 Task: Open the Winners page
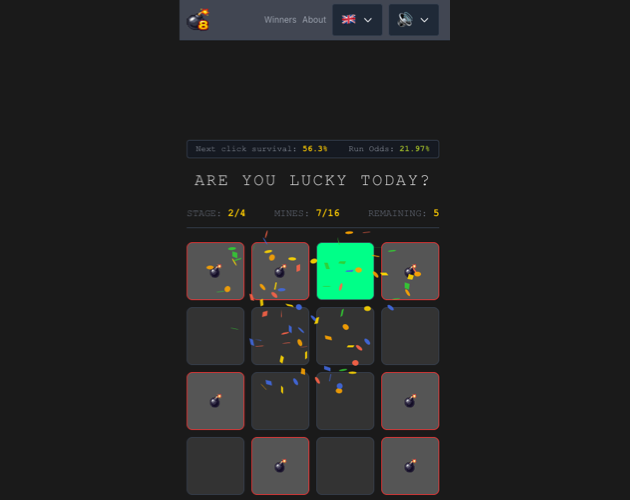(280, 20)
